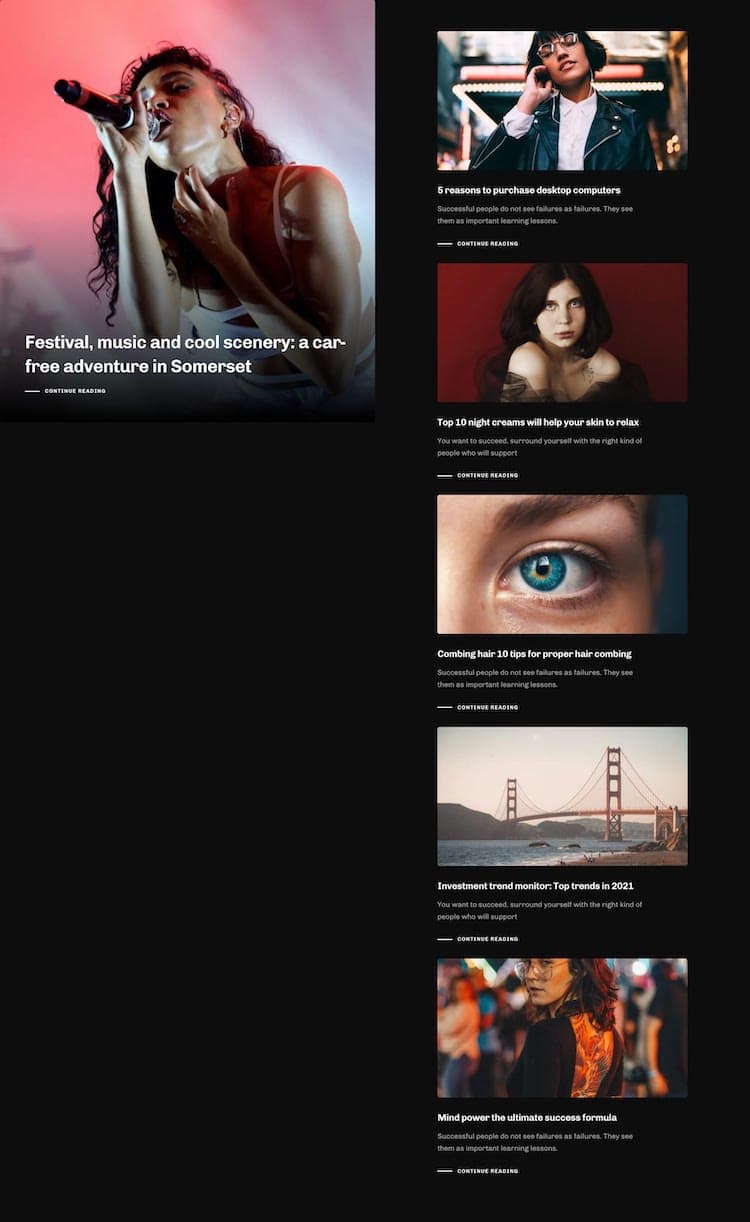Open the blue eye close-up image

(562, 564)
